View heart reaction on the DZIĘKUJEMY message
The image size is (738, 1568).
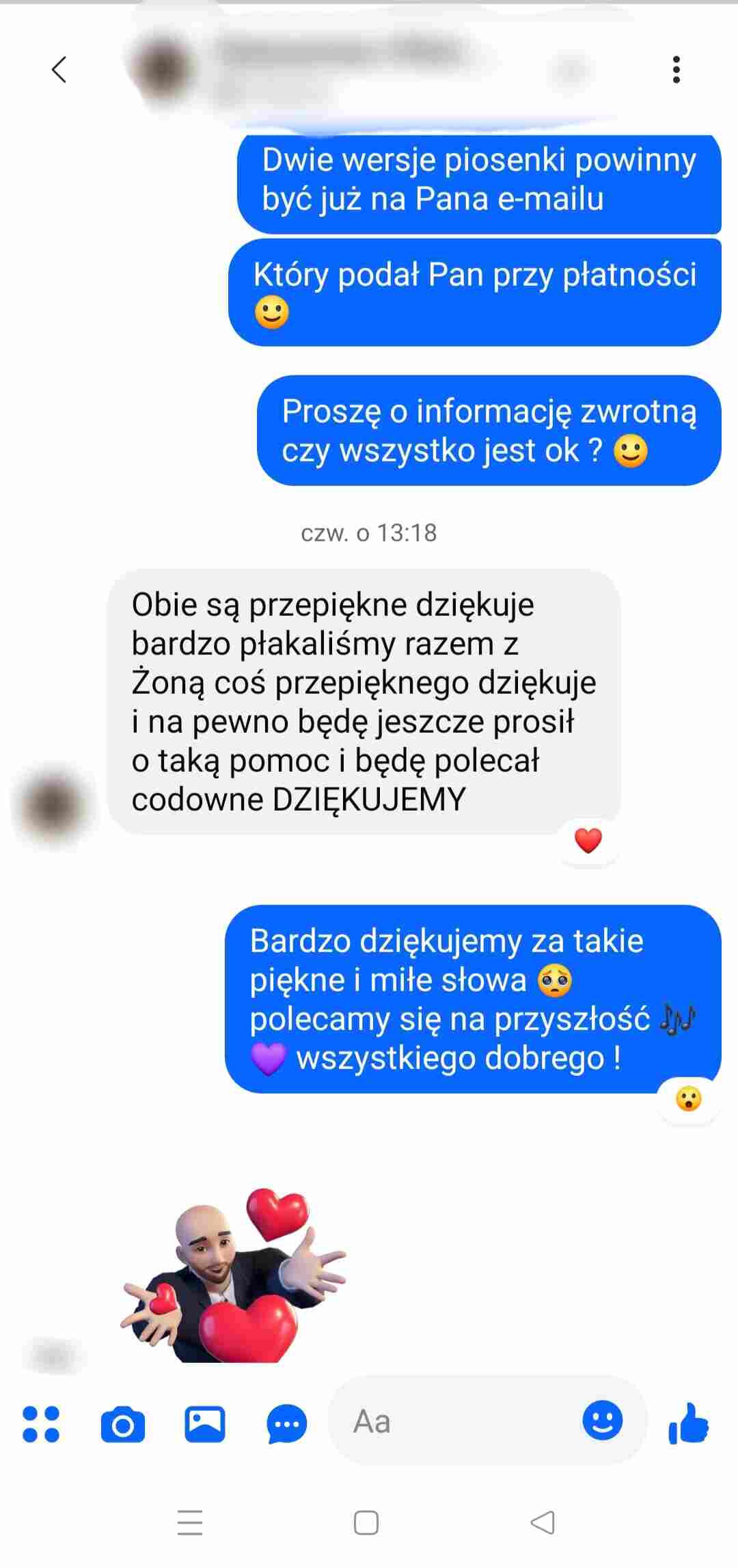588,841
